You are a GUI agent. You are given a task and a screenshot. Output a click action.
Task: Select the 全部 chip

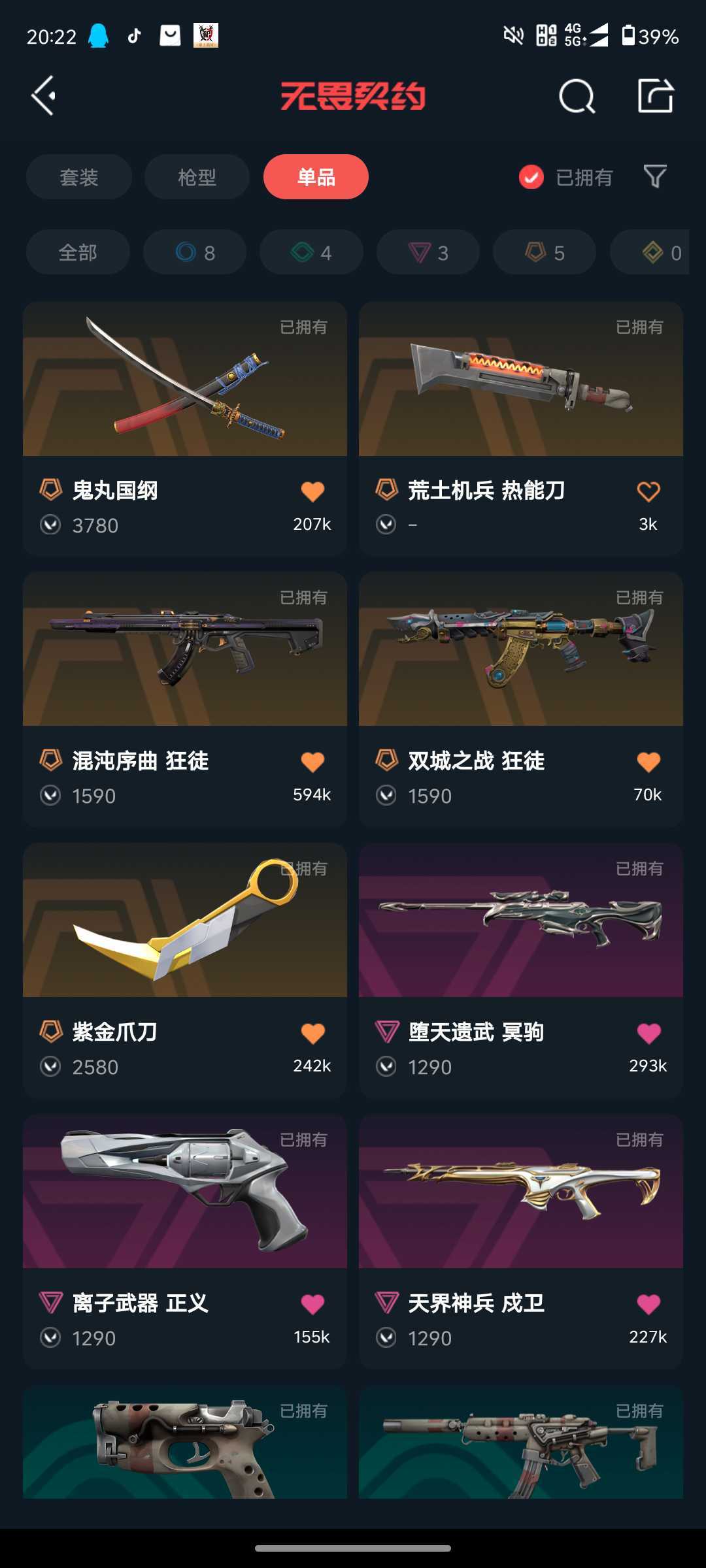(78, 252)
